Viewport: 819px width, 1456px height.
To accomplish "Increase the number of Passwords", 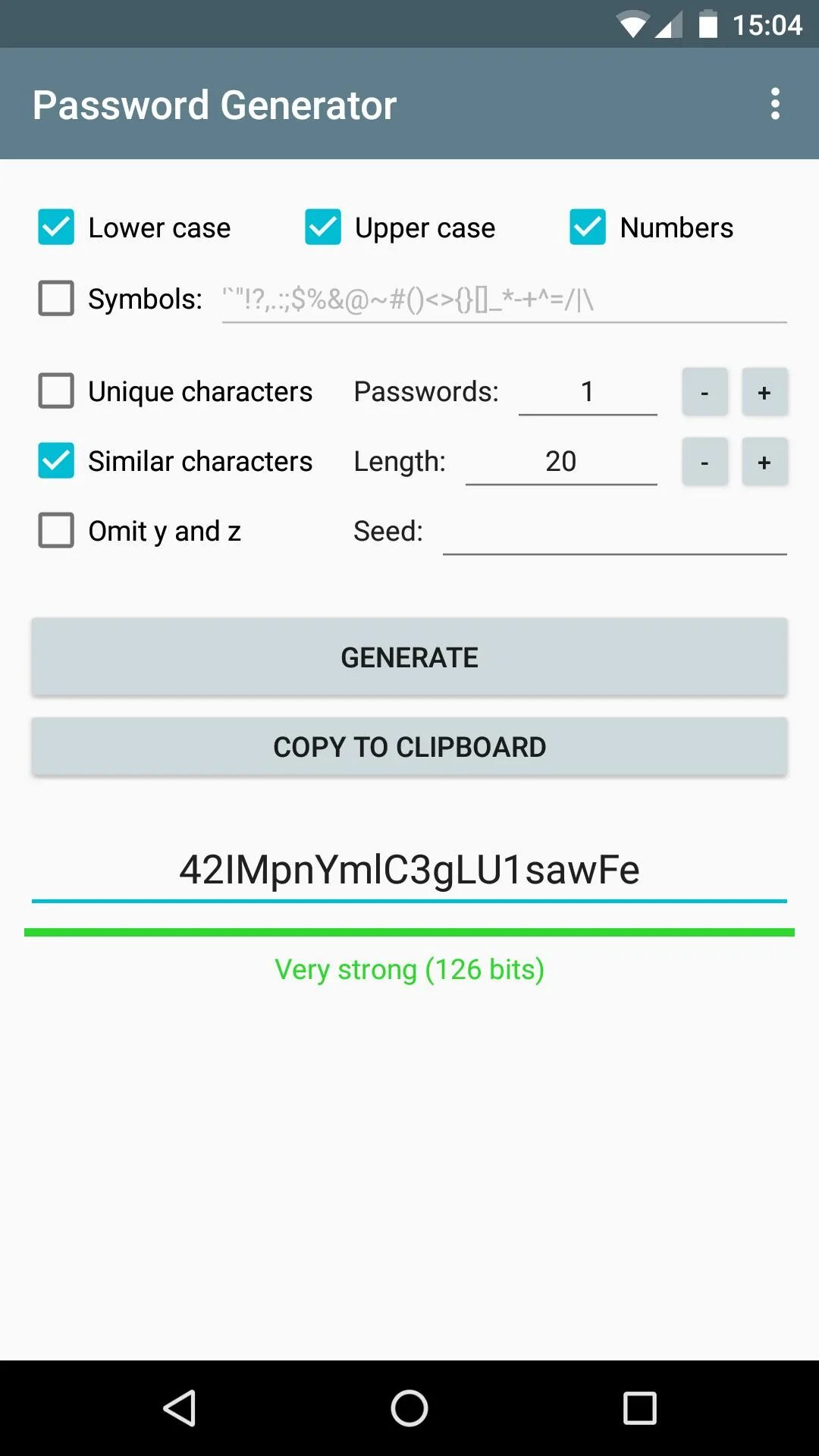I will [x=764, y=392].
